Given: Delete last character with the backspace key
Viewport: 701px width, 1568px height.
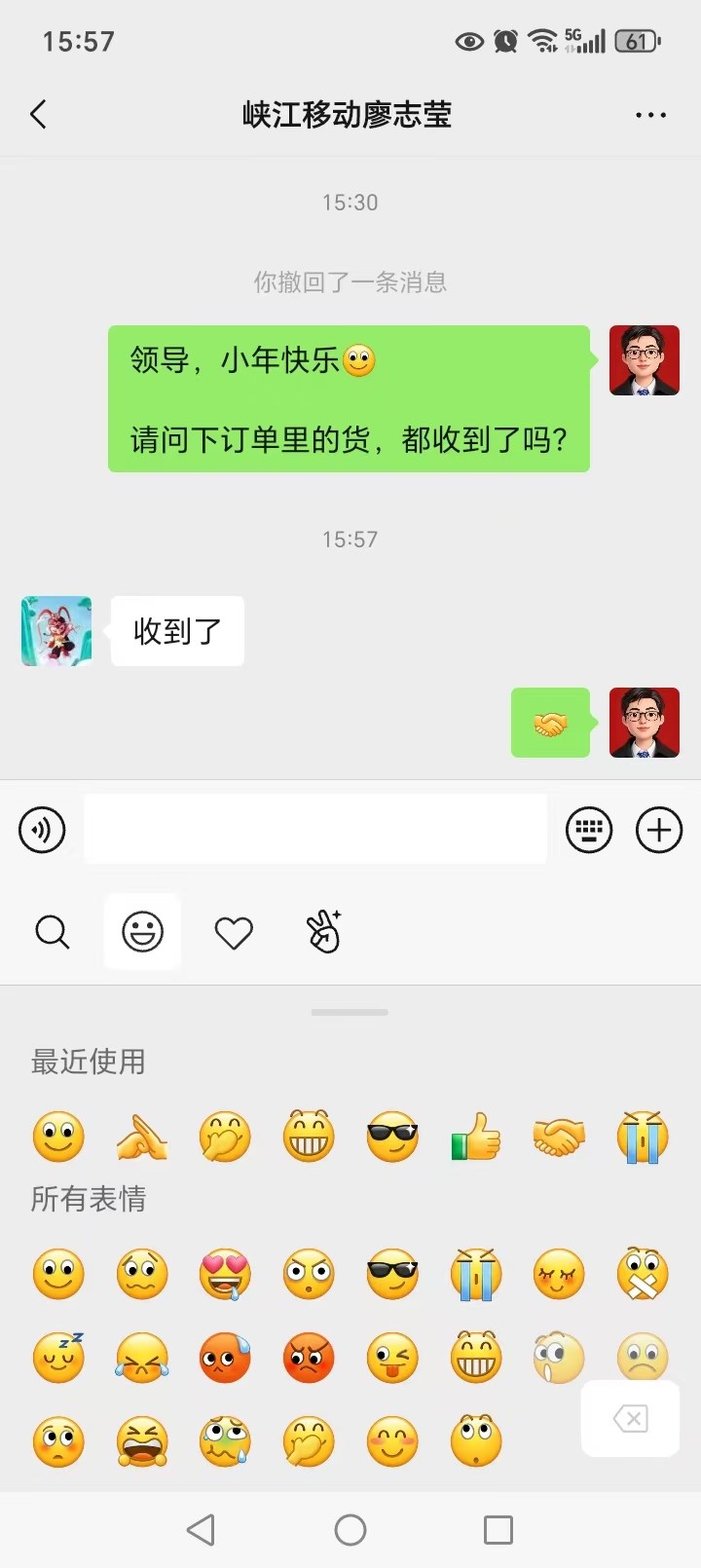Looking at the screenshot, I should (x=630, y=1419).
